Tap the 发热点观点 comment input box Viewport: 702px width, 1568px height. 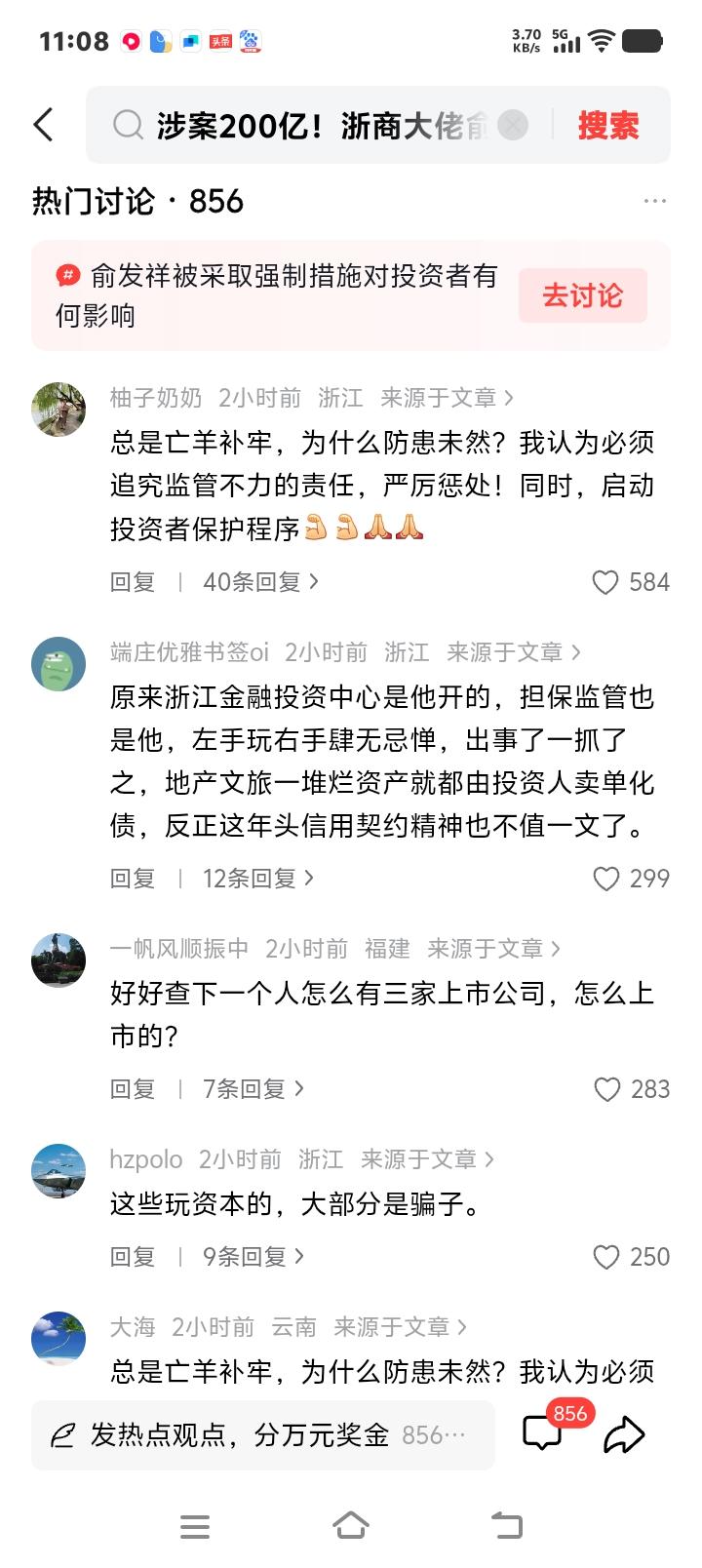(x=263, y=1434)
